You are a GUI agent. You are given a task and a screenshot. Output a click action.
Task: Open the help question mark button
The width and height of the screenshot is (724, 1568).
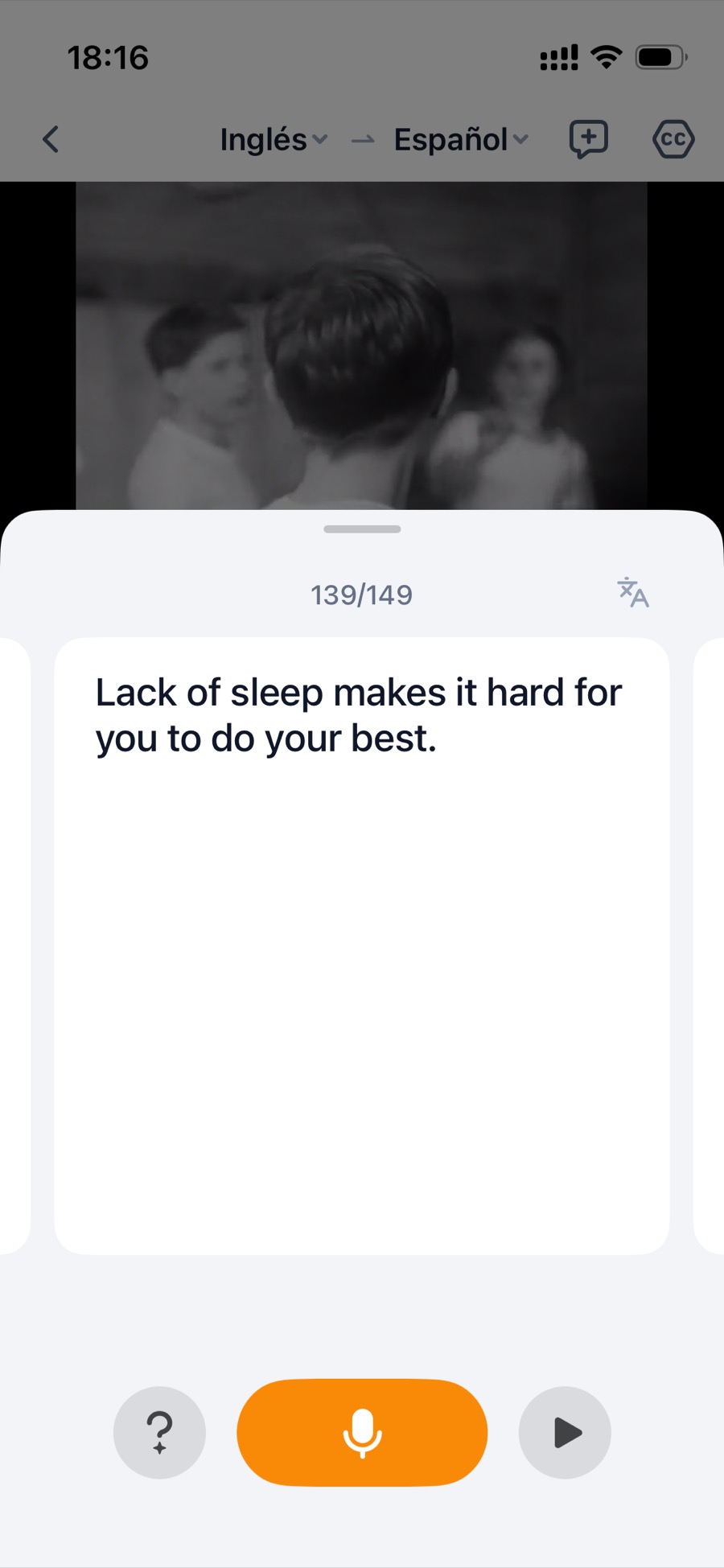pyautogui.click(x=159, y=1432)
